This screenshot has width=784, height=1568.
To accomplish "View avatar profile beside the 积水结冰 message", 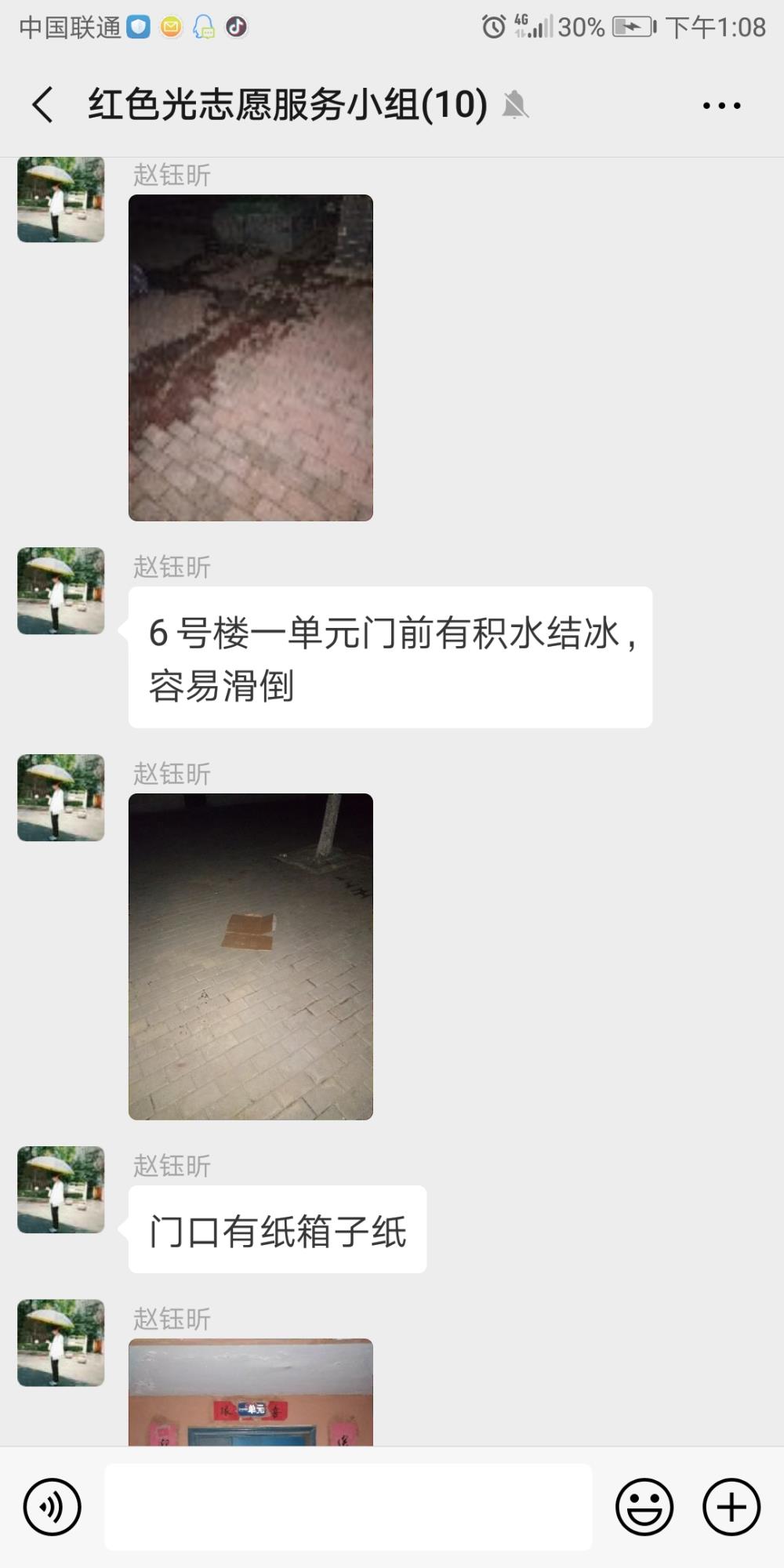I will [x=61, y=591].
